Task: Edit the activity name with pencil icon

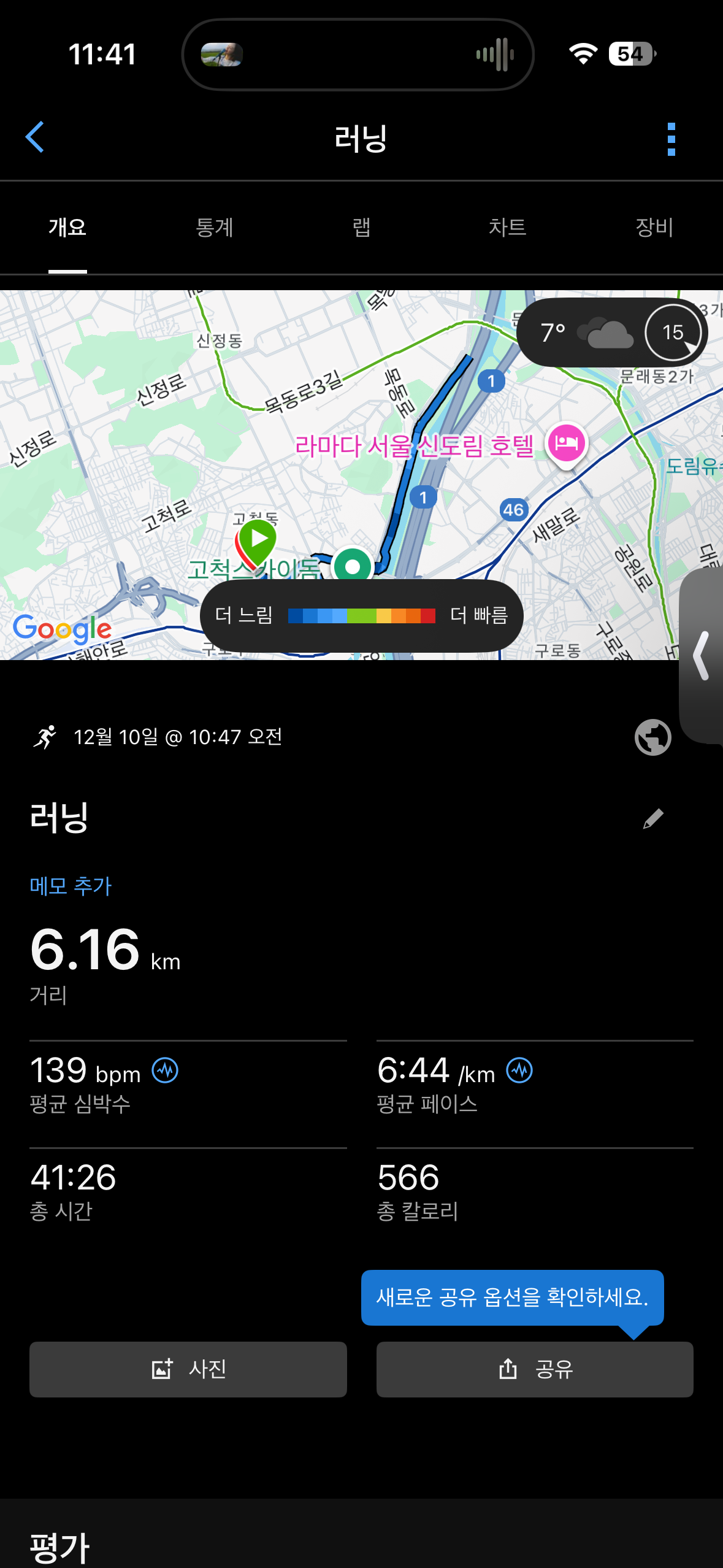Action: (x=652, y=818)
